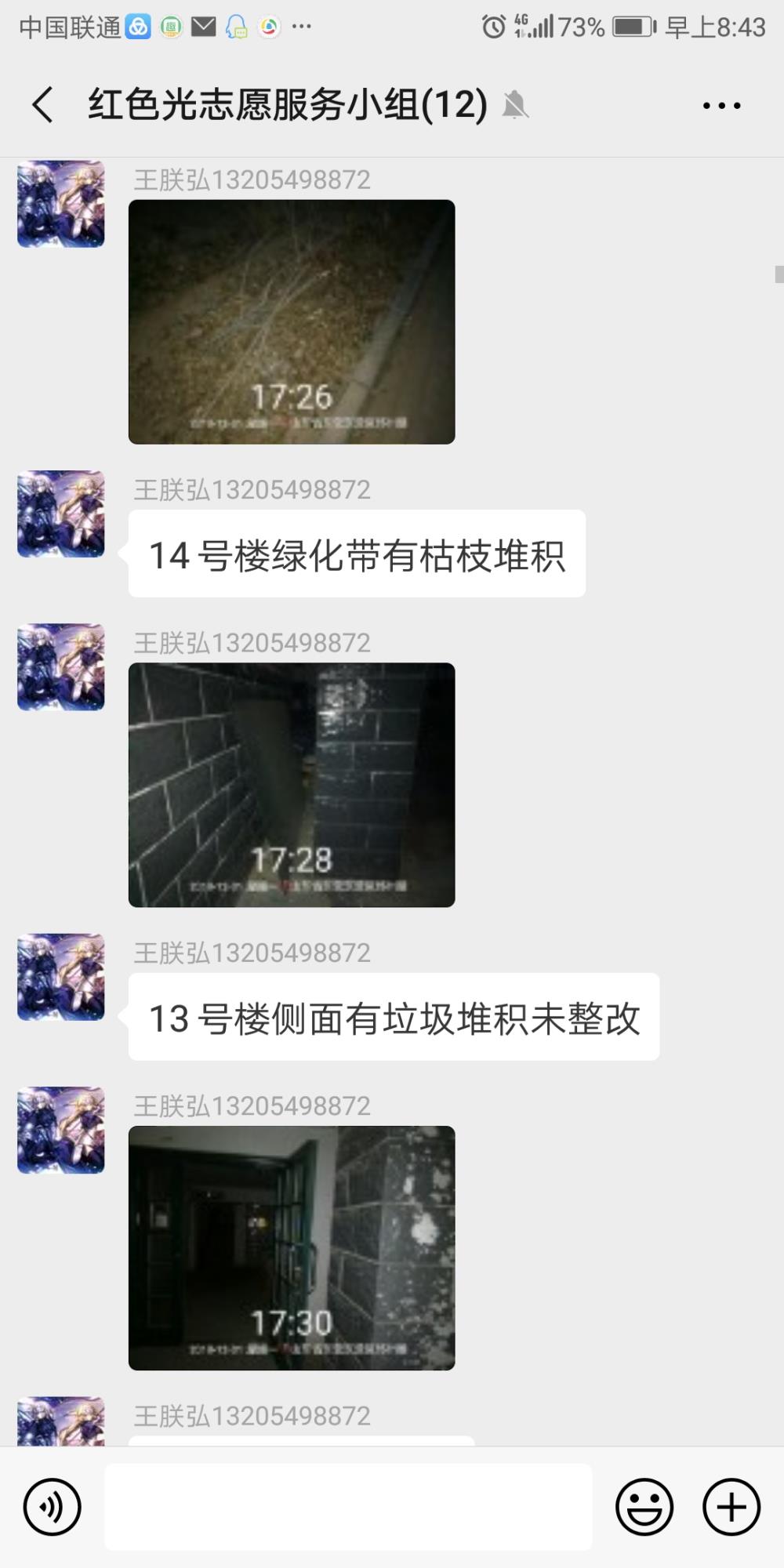Open the plus attachments menu

[x=731, y=1506]
